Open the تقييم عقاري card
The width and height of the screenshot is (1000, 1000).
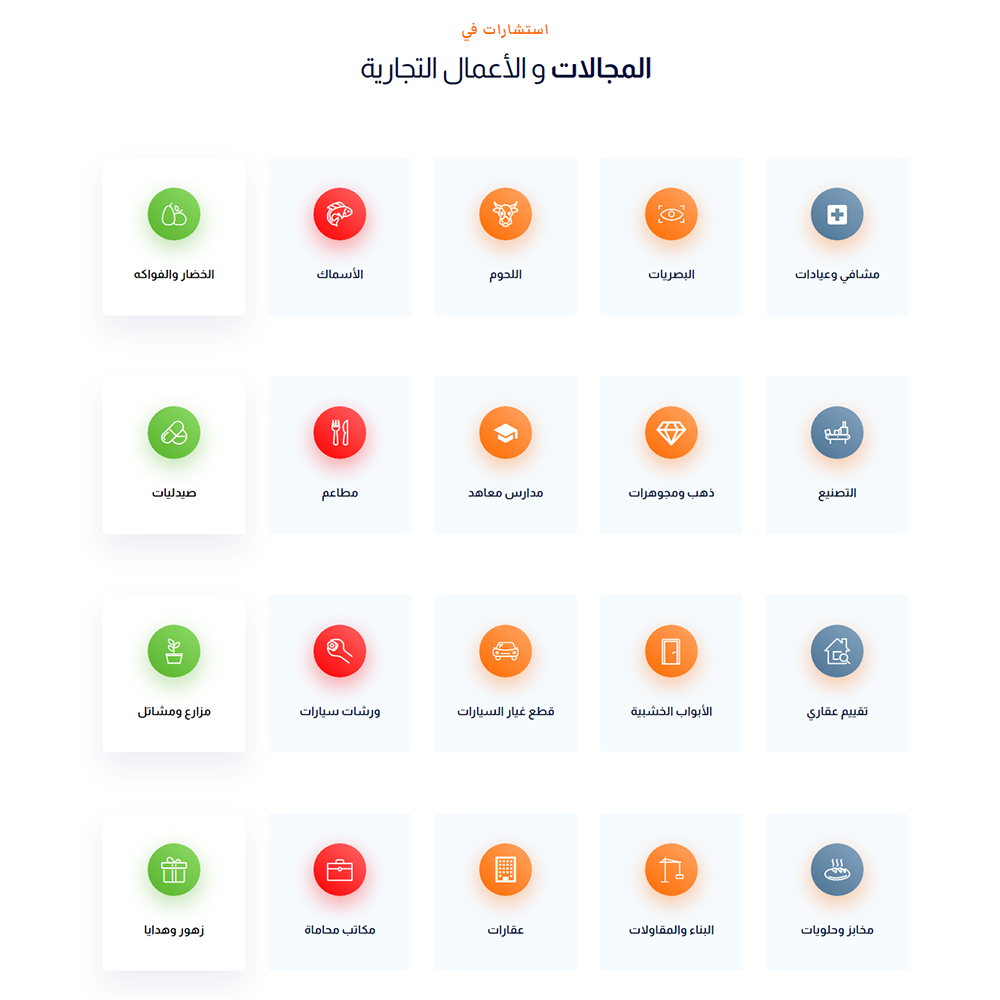tap(837, 673)
